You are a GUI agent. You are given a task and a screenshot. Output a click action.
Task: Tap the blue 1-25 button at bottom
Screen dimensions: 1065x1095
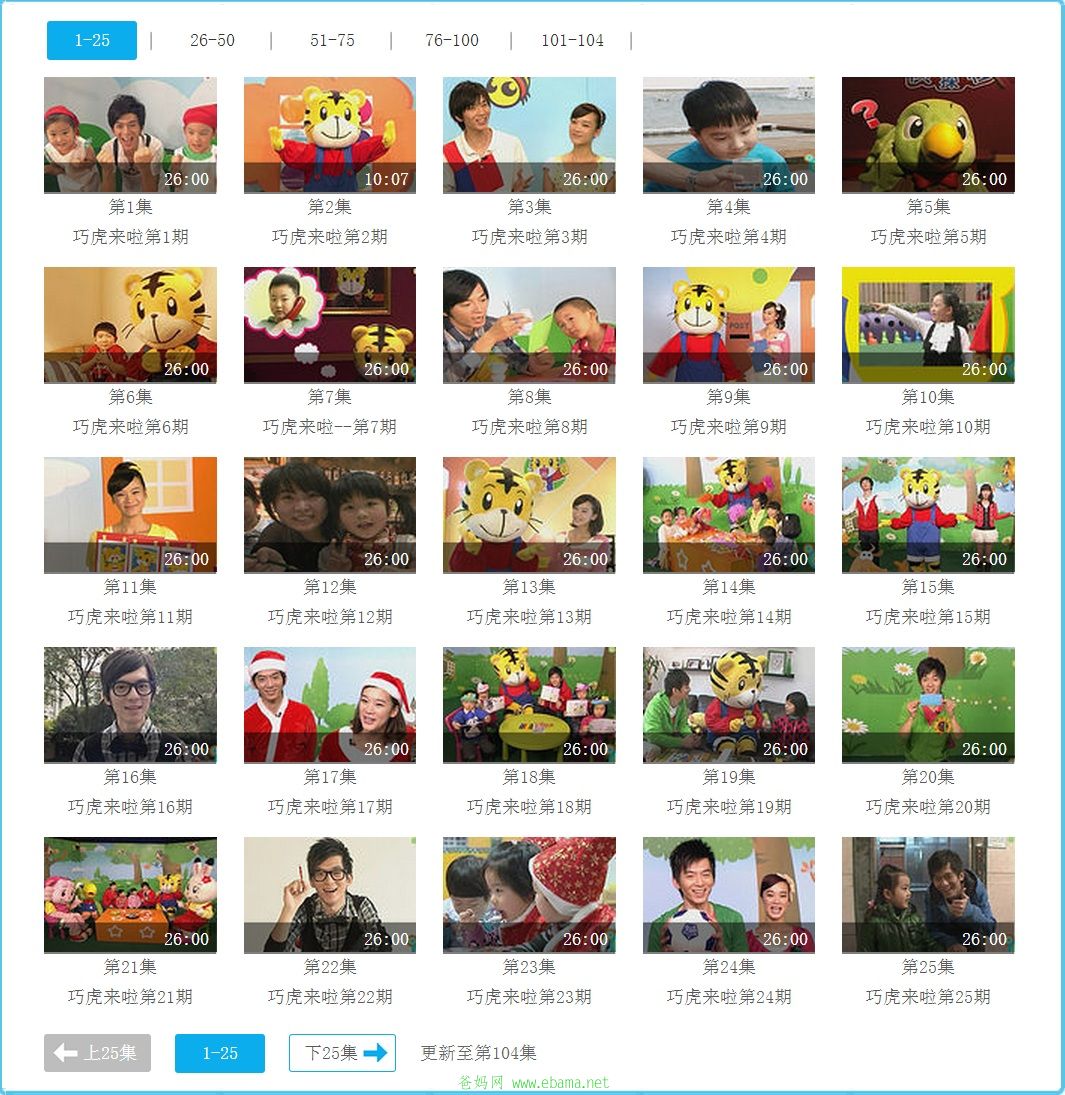tap(220, 1053)
